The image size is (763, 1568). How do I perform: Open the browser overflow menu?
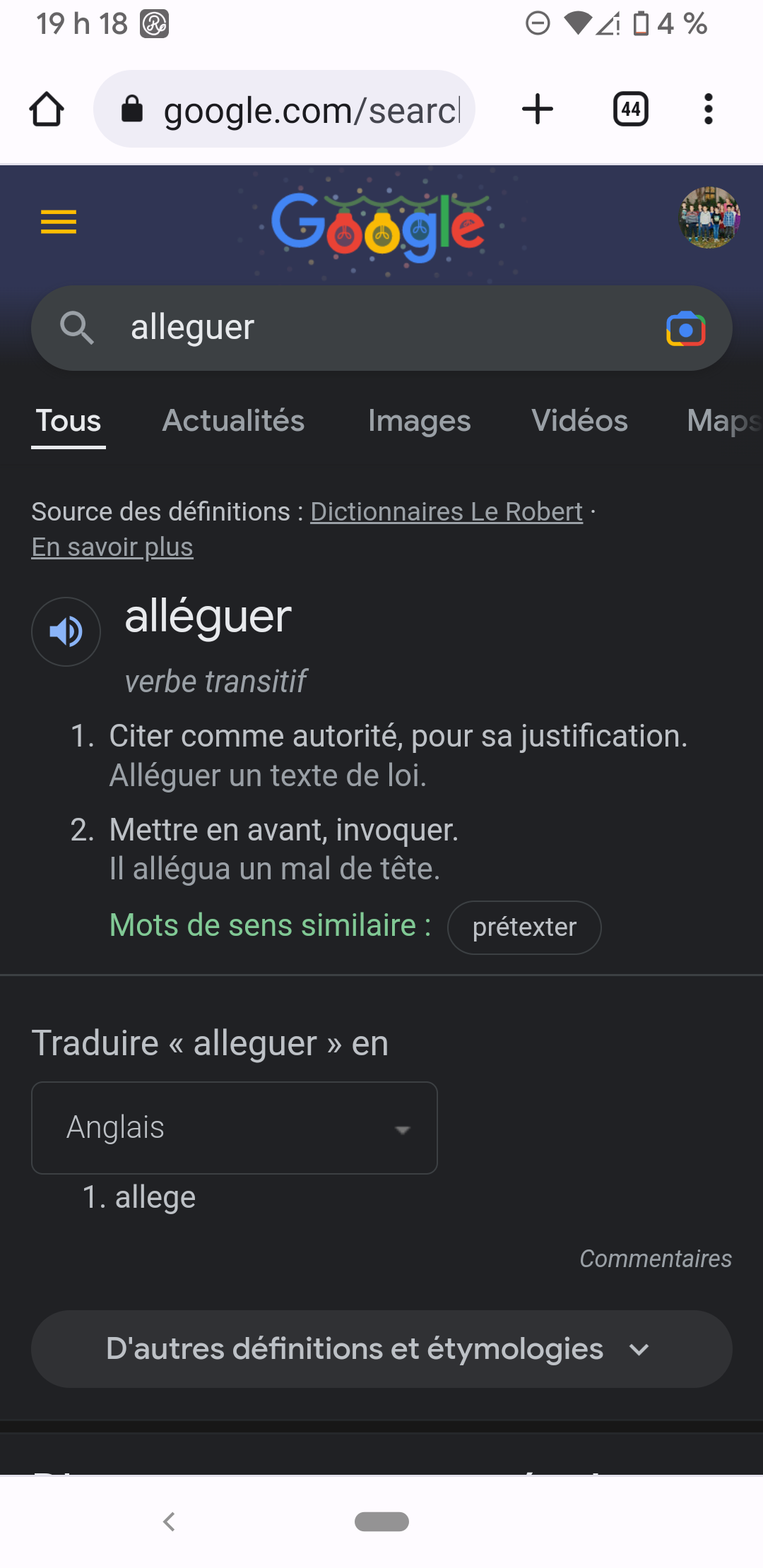tap(708, 109)
